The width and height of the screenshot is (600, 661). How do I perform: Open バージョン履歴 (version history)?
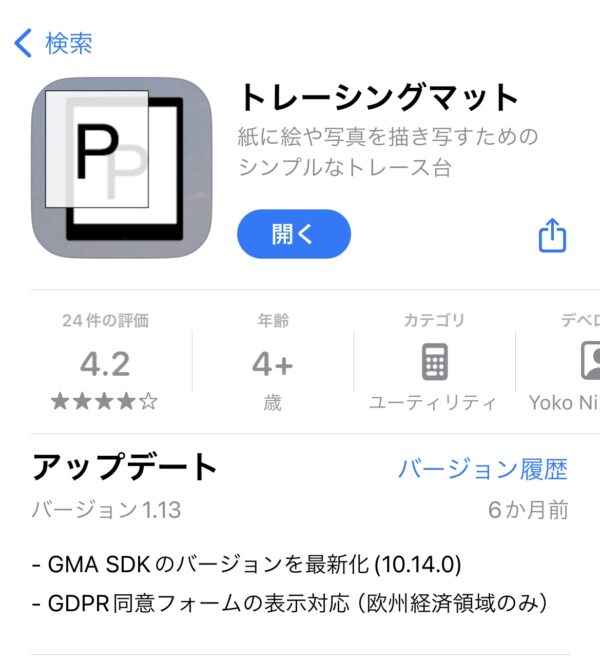pos(482,469)
